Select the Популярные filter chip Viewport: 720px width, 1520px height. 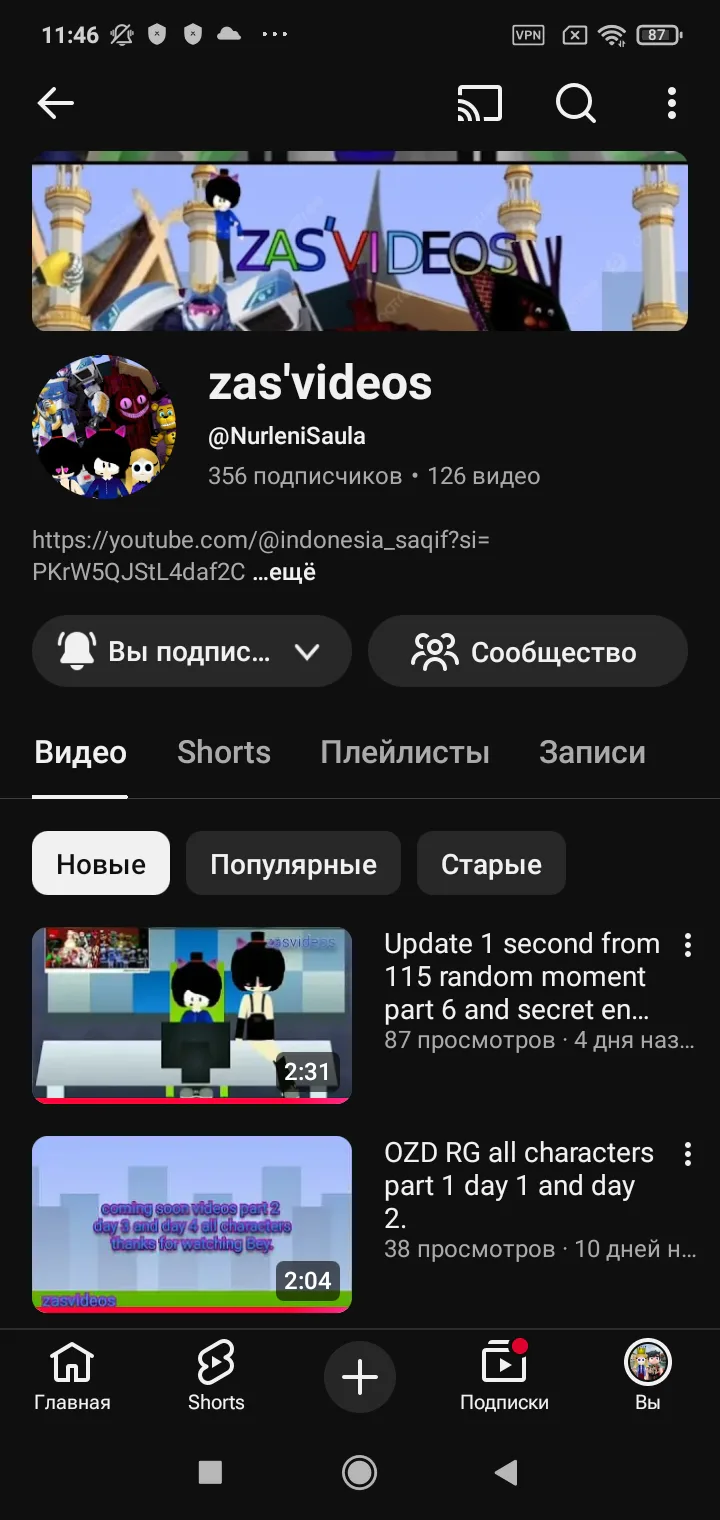click(x=293, y=864)
